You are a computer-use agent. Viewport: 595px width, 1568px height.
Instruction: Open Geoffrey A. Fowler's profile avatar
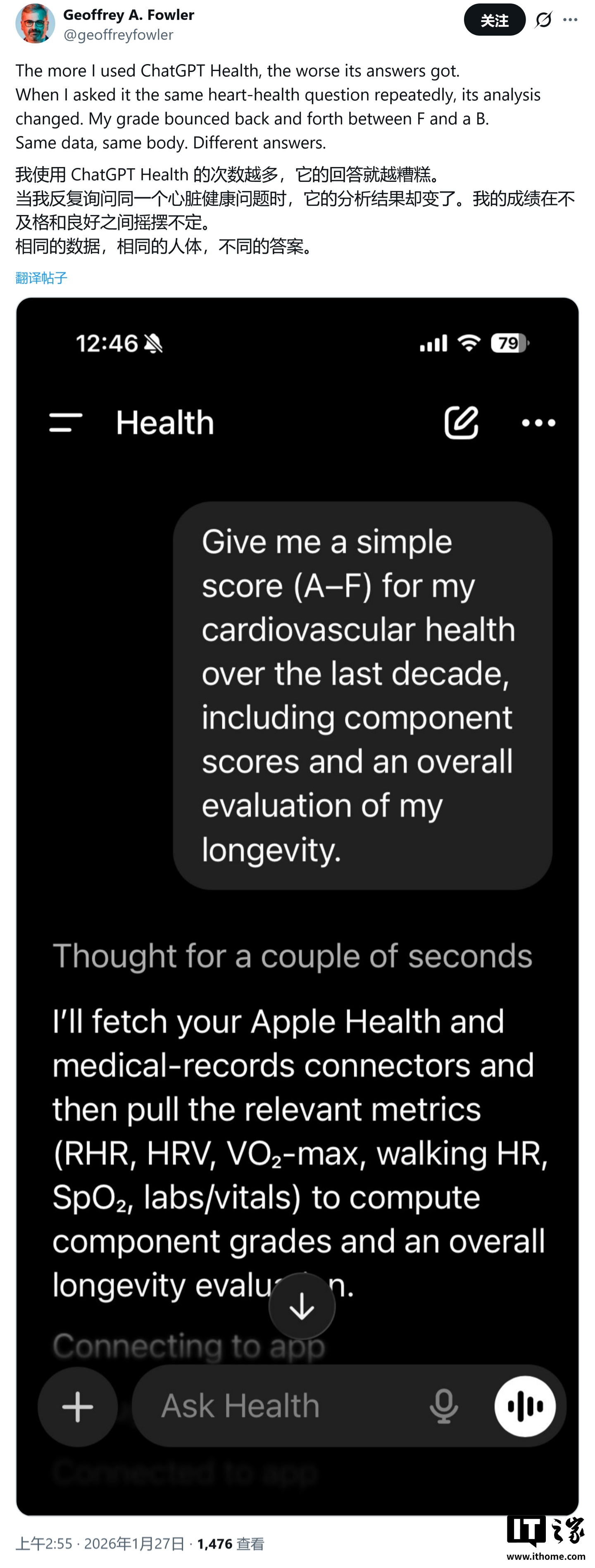[x=35, y=24]
